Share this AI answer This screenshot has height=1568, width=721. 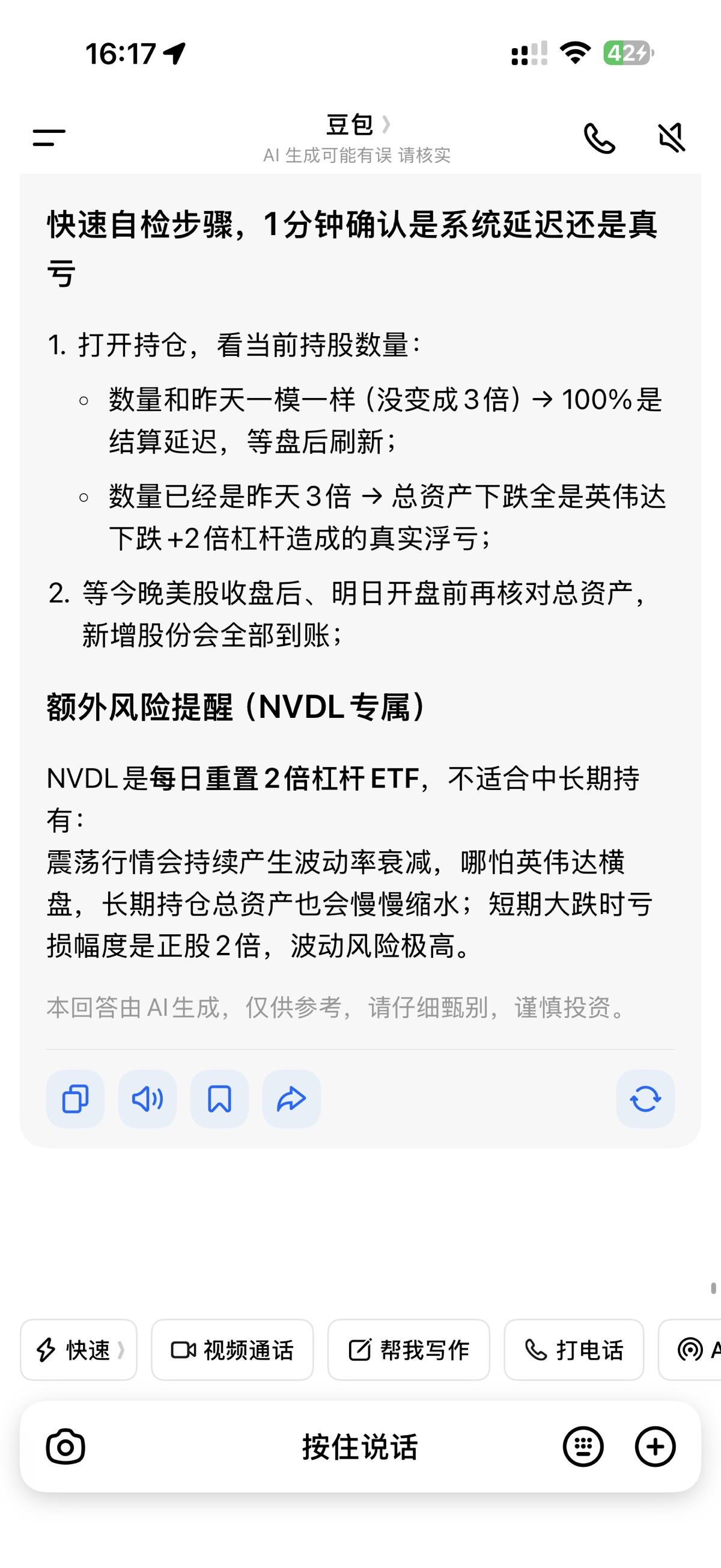click(291, 1098)
